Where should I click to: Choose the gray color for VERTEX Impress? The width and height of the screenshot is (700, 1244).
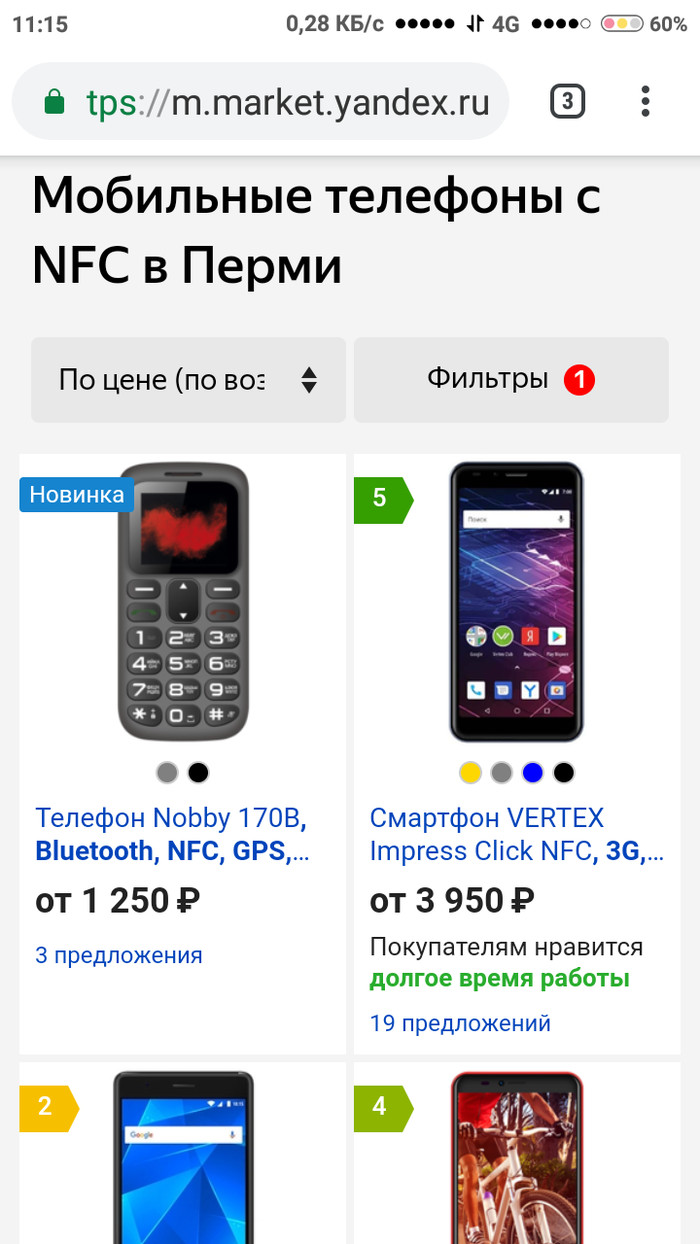pos(502,772)
